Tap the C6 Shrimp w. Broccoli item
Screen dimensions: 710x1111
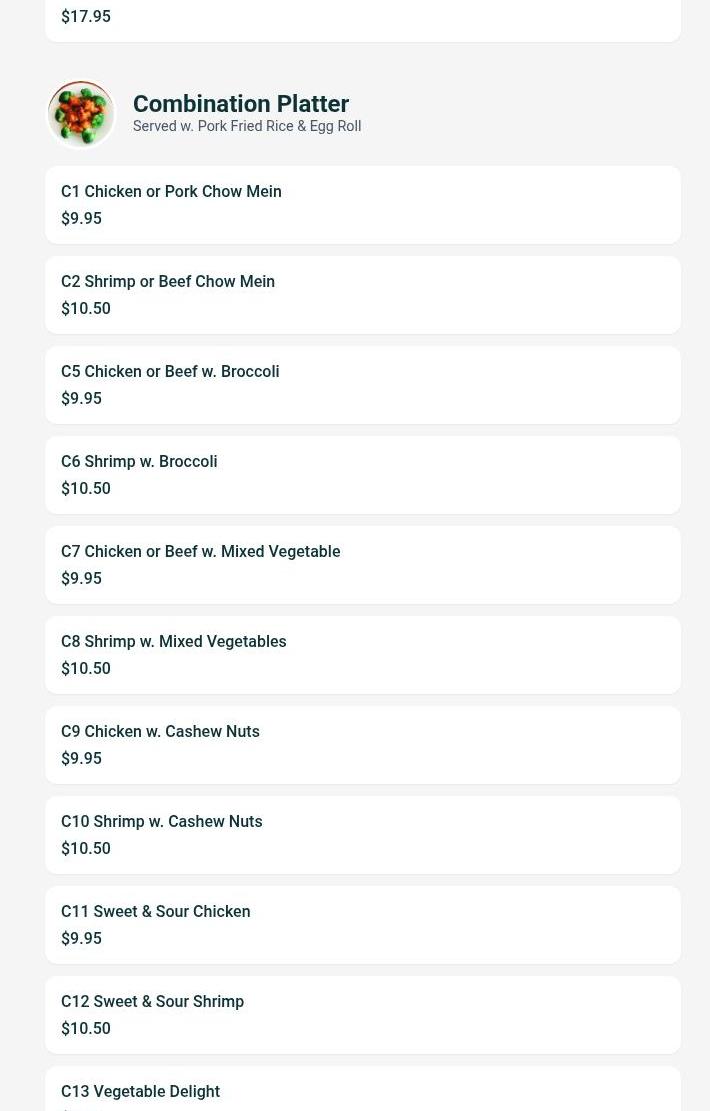[362, 475]
